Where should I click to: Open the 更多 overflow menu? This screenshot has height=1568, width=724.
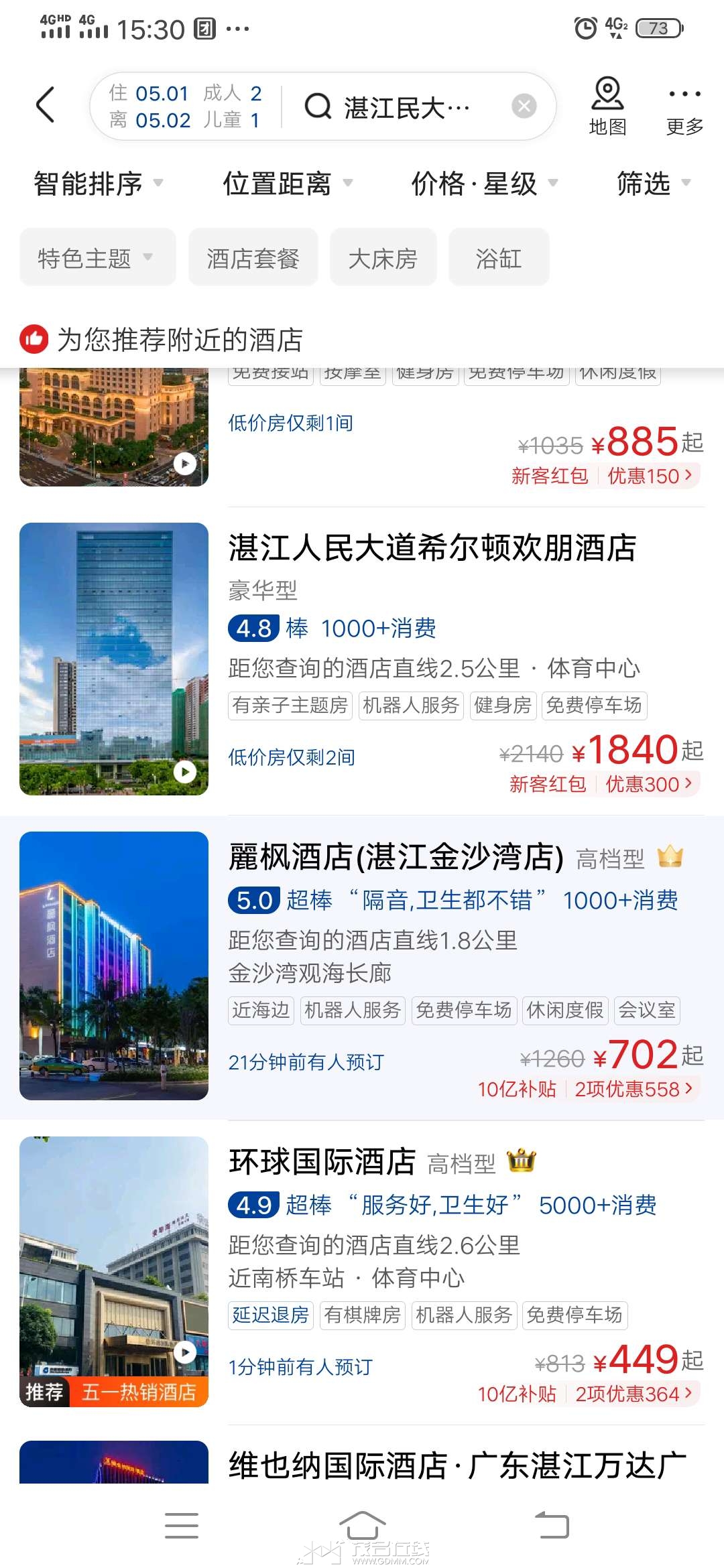point(684,107)
